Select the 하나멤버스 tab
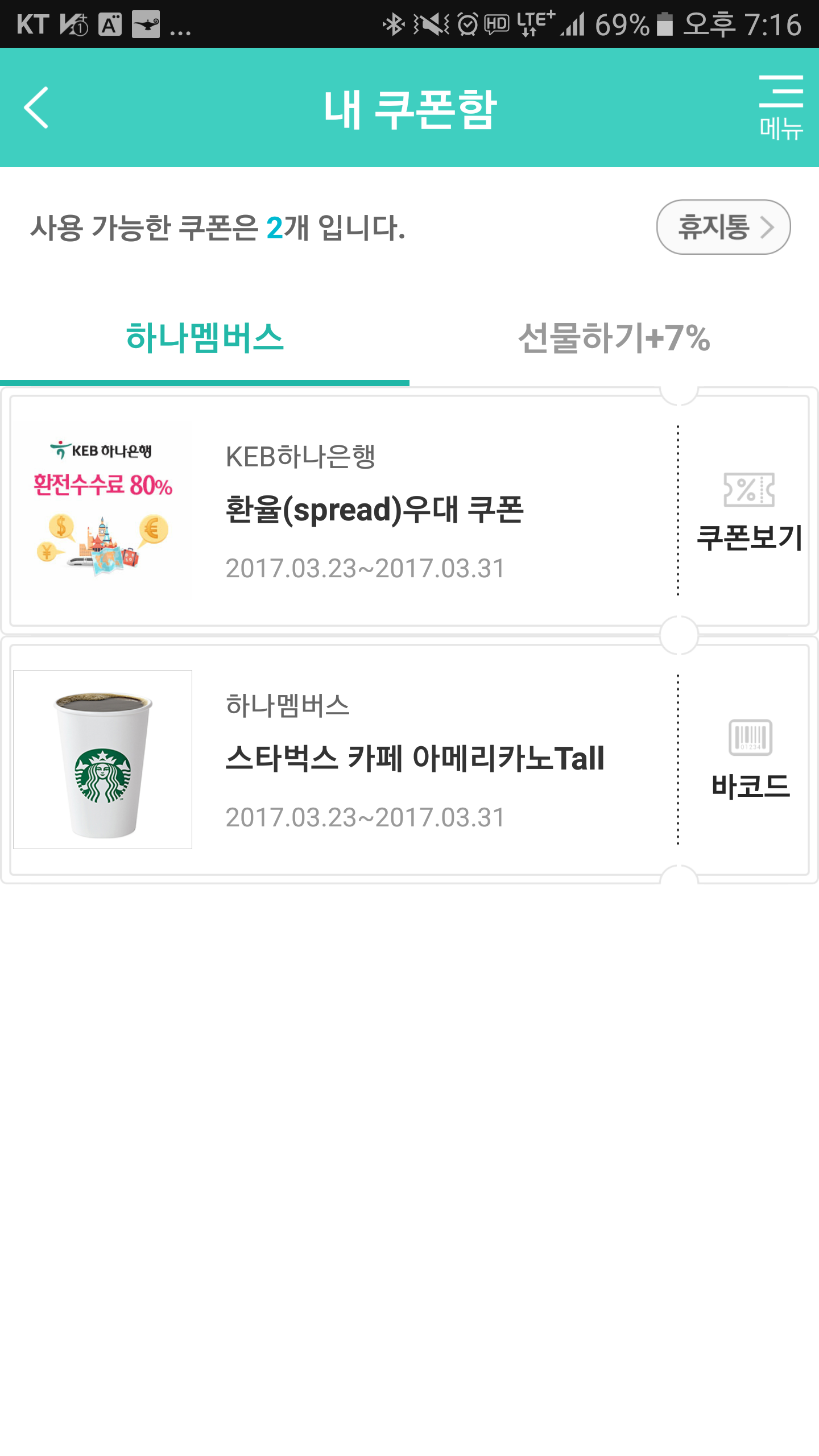Image resolution: width=819 pixels, height=1456 pixels. [204, 338]
